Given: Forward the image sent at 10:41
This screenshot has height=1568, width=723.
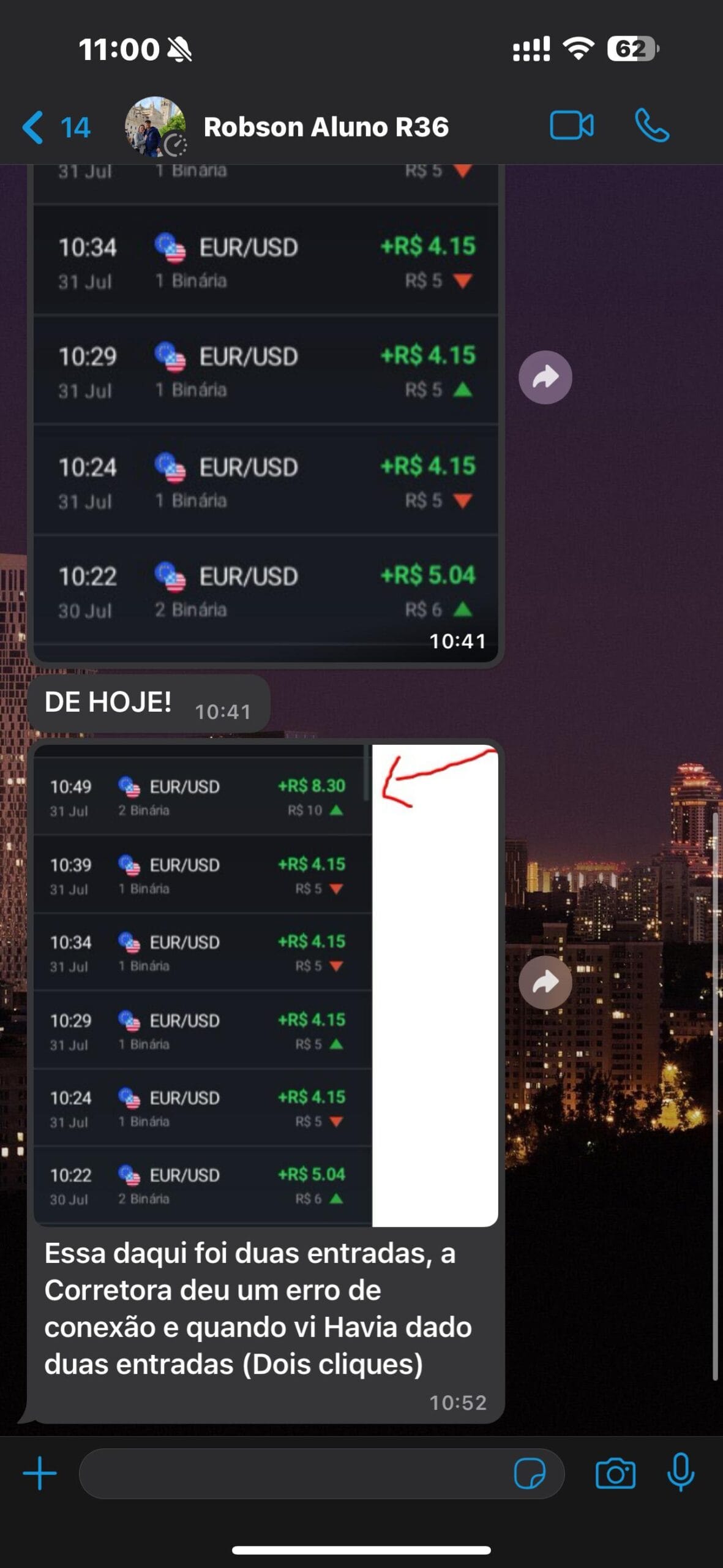Looking at the screenshot, I should (x=545, y=377).
